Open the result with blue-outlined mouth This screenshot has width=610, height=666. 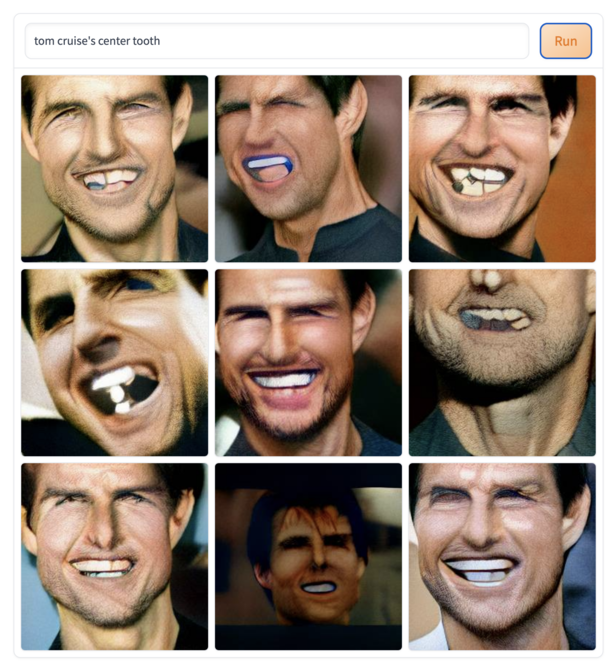[308, 168]
